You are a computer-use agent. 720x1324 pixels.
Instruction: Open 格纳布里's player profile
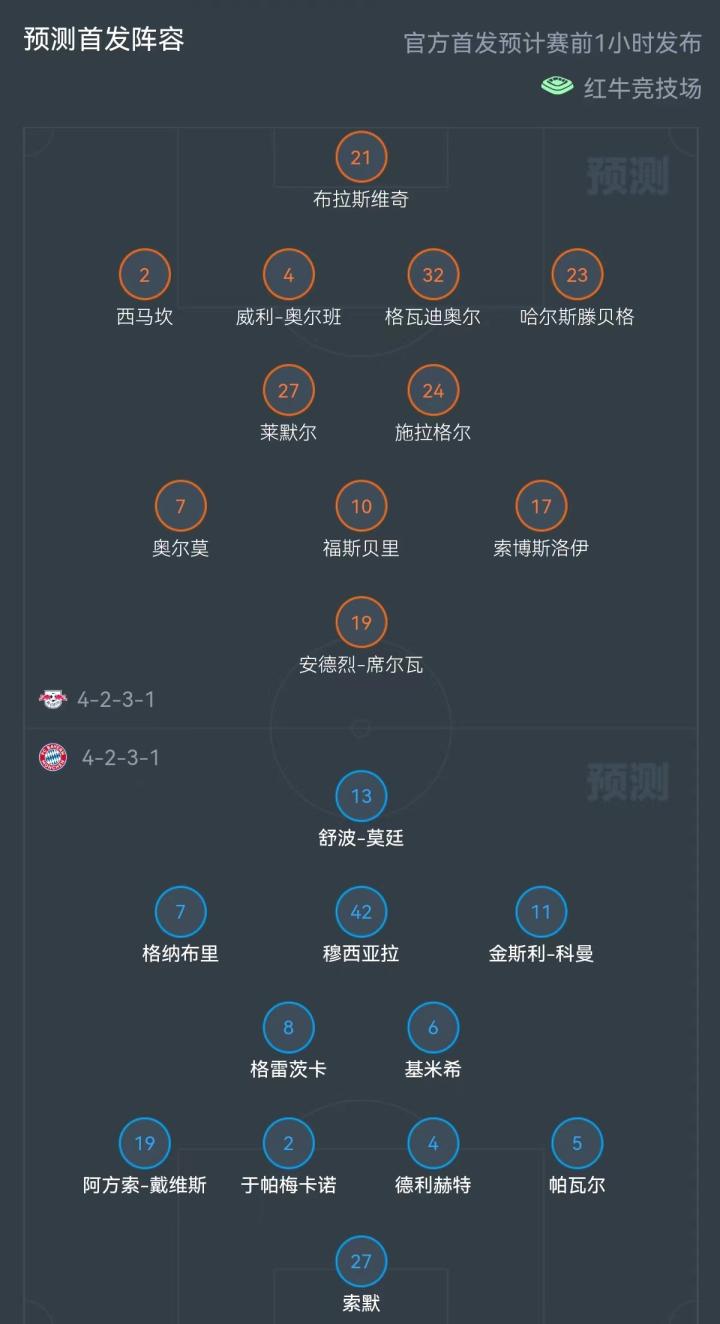tap(181, 912)
